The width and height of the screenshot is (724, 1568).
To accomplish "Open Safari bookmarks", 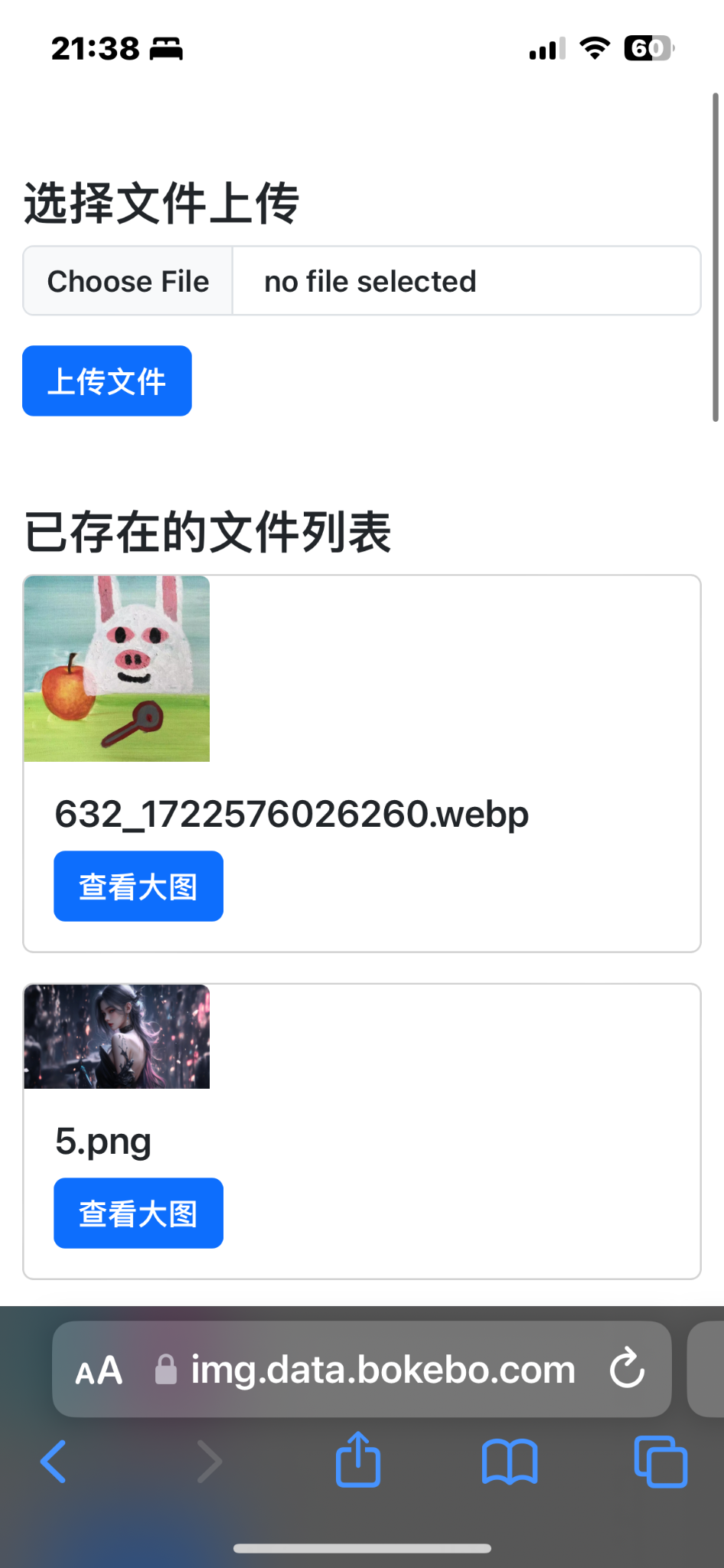I will point(510,1462).
